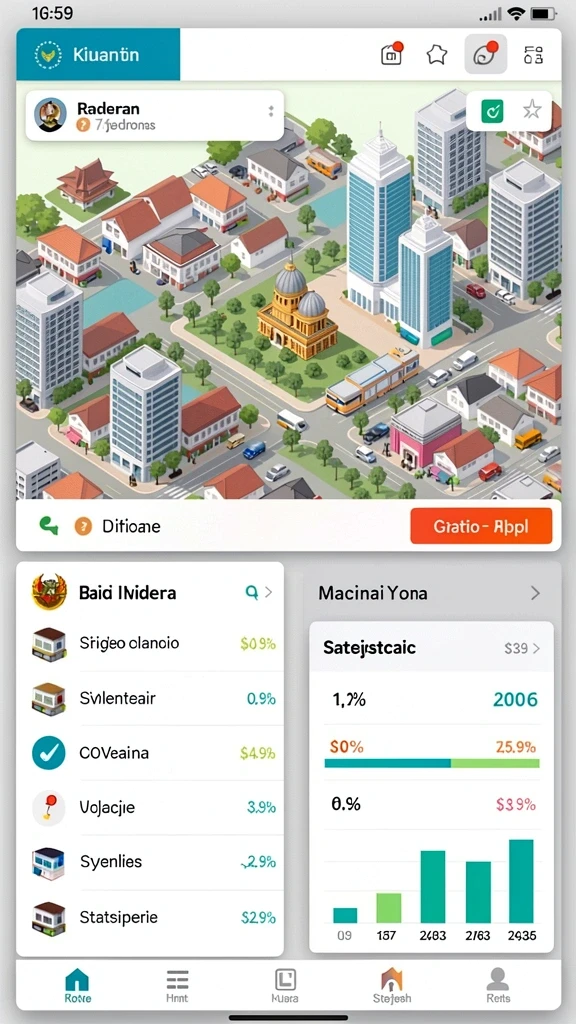Open the Satejstcaic card's $39 chevron
The width and height of the screenshot is (576, 1024).
point(522,648)
